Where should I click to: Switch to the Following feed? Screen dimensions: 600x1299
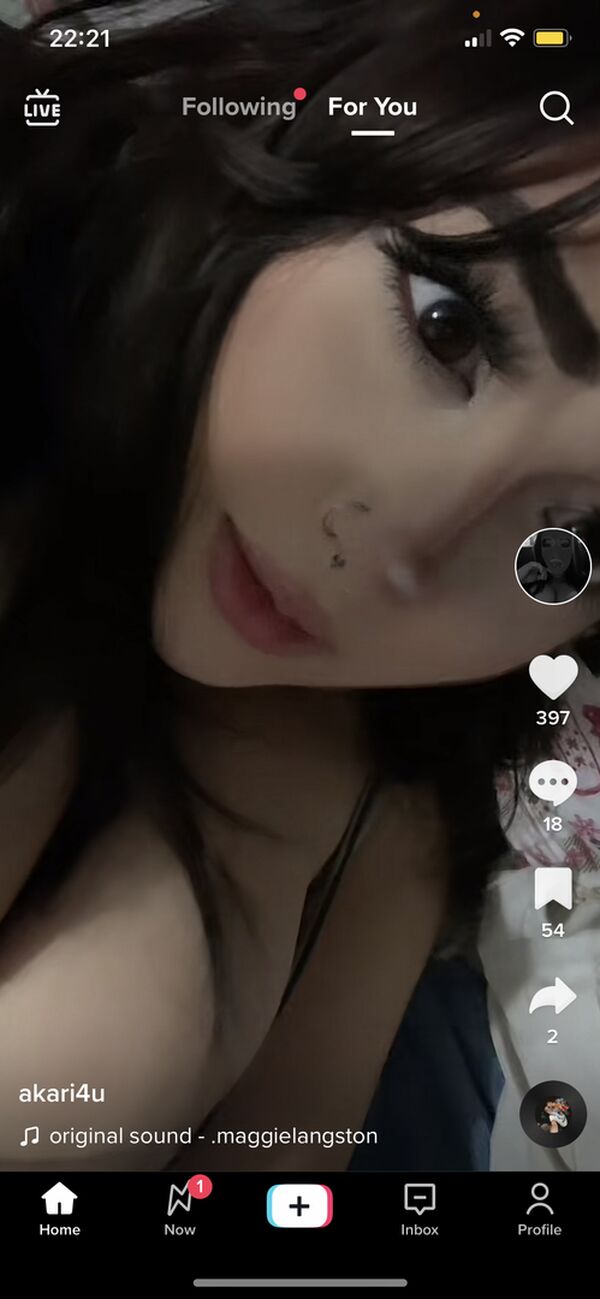click(x=239, y=107)
